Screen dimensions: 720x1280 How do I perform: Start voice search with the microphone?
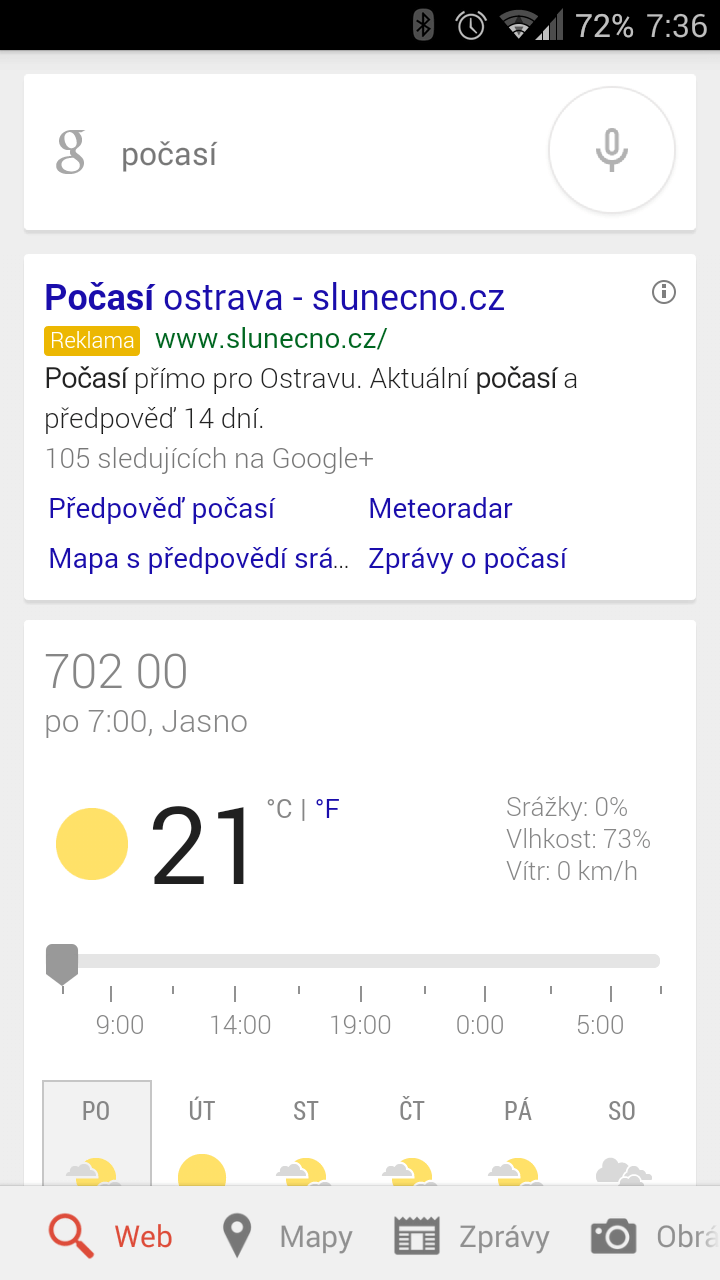coord(611,151)
